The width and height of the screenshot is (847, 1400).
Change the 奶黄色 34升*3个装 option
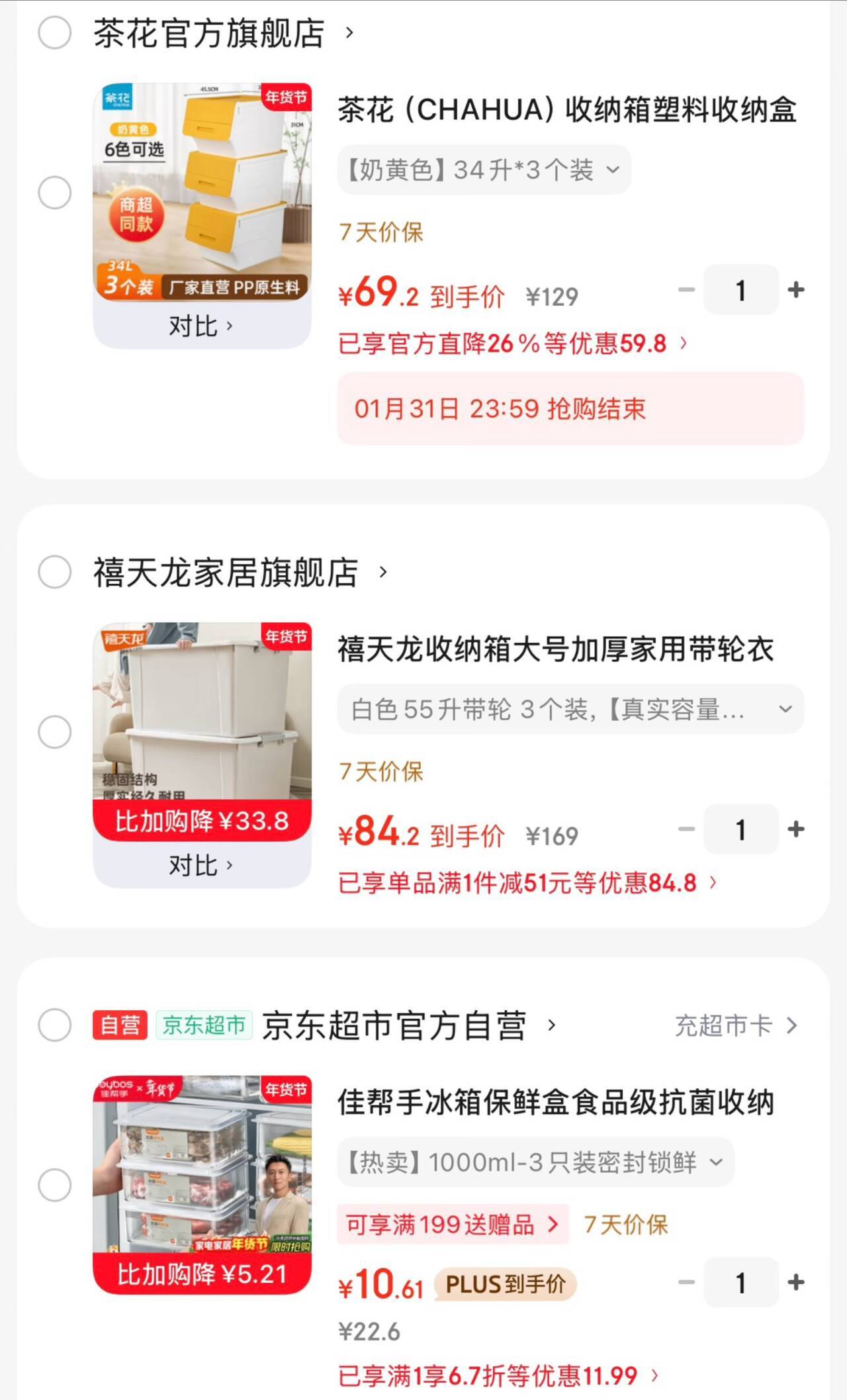[x=484, y=170]
